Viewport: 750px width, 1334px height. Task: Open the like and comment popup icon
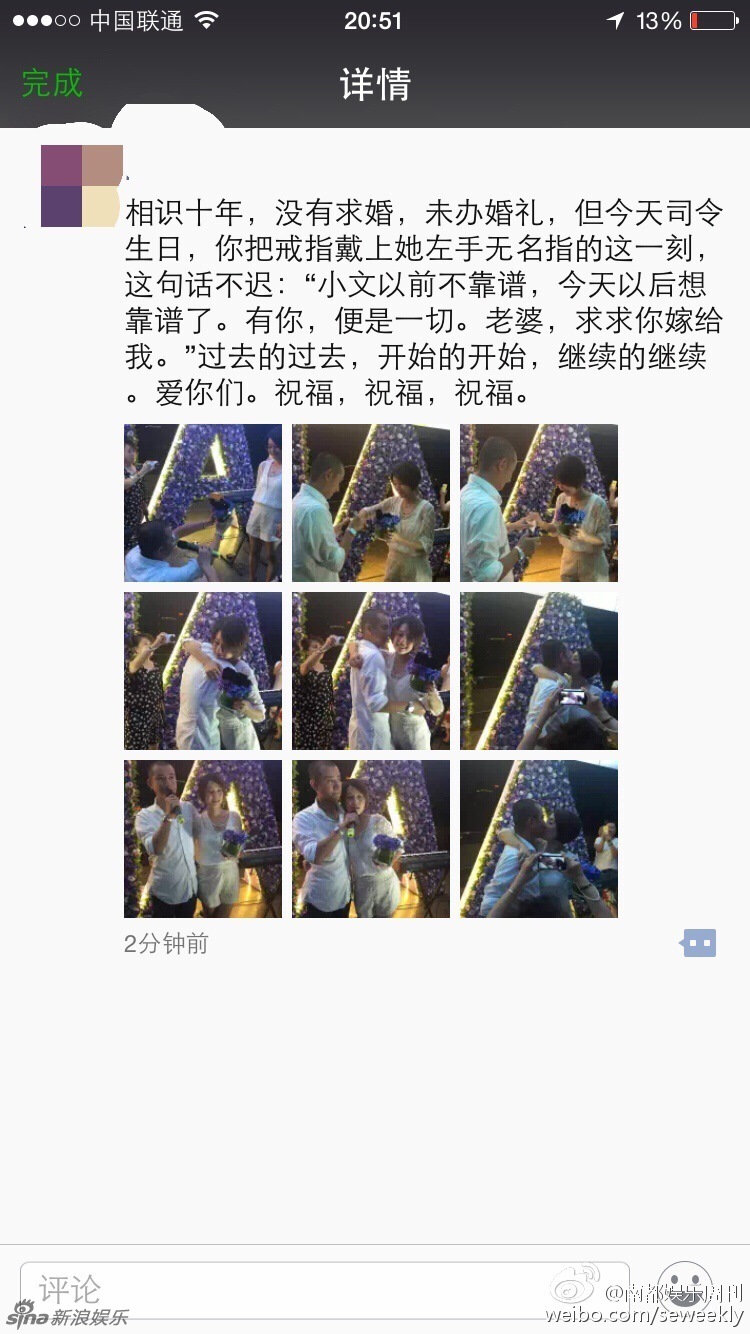[699, 943]
